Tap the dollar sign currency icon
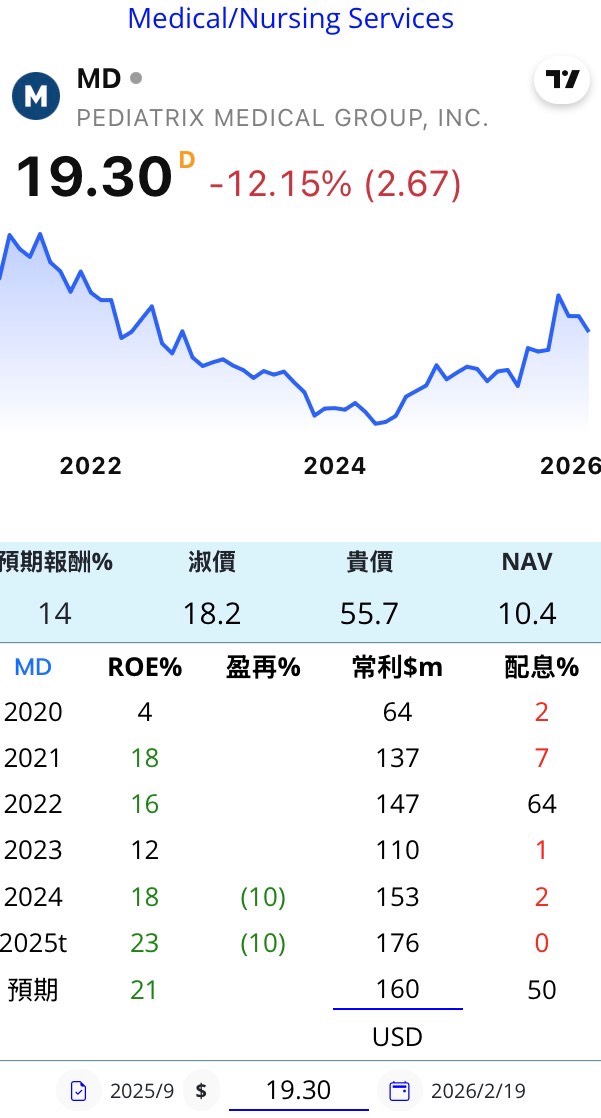 coord(201,1090)
